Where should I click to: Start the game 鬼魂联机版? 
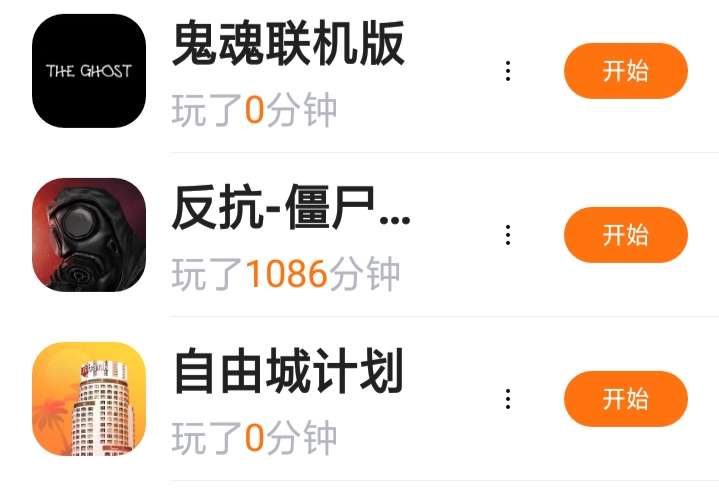(625, 71)
